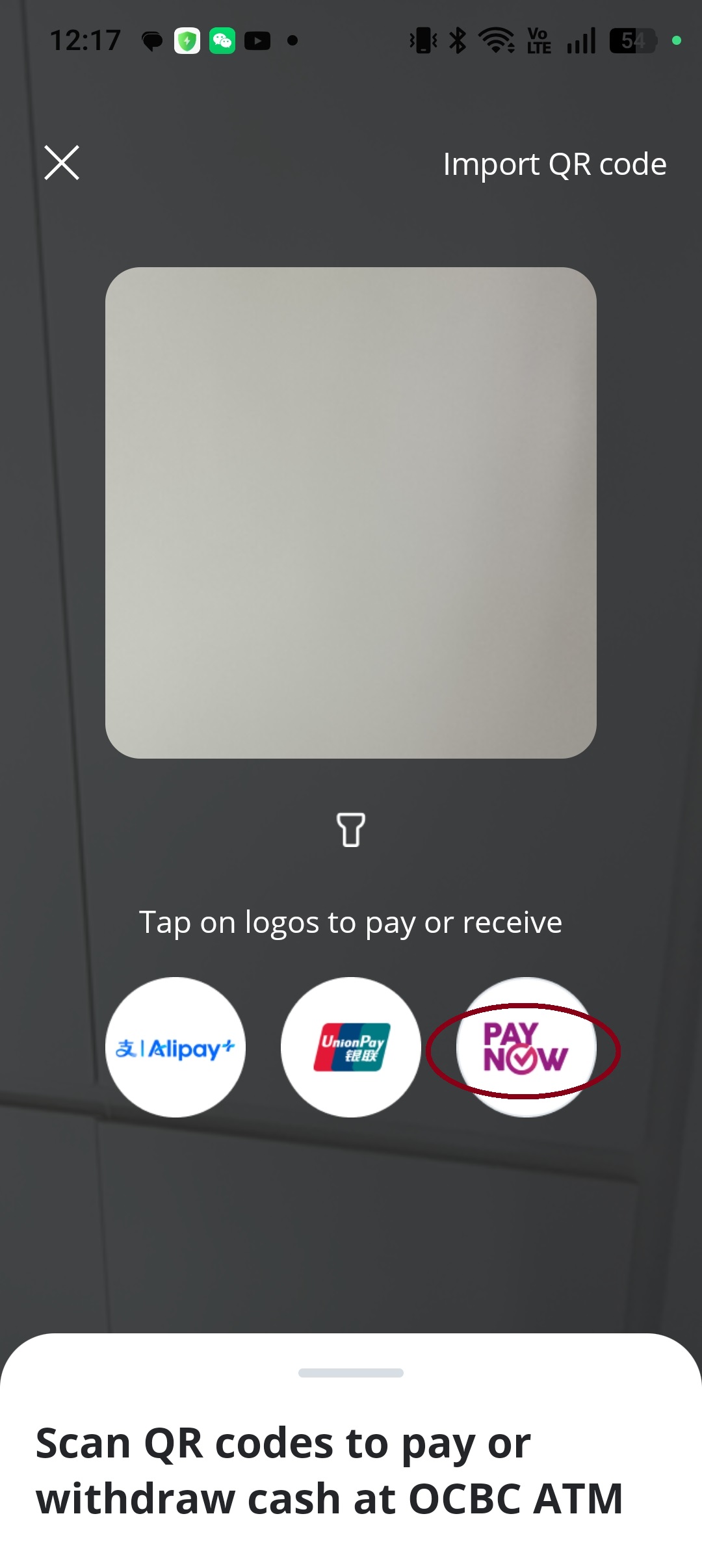Select the Alipay+ logo

click(175, 1047)
